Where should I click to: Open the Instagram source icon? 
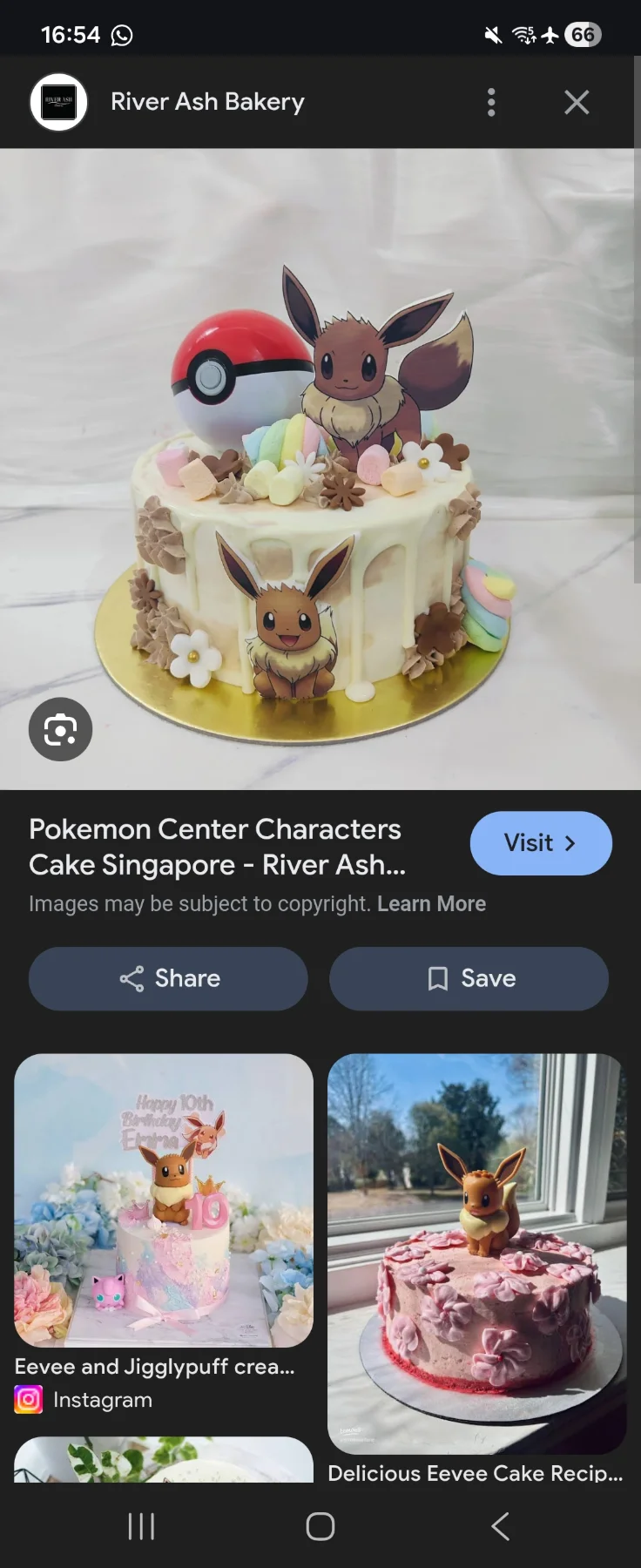28,1400
